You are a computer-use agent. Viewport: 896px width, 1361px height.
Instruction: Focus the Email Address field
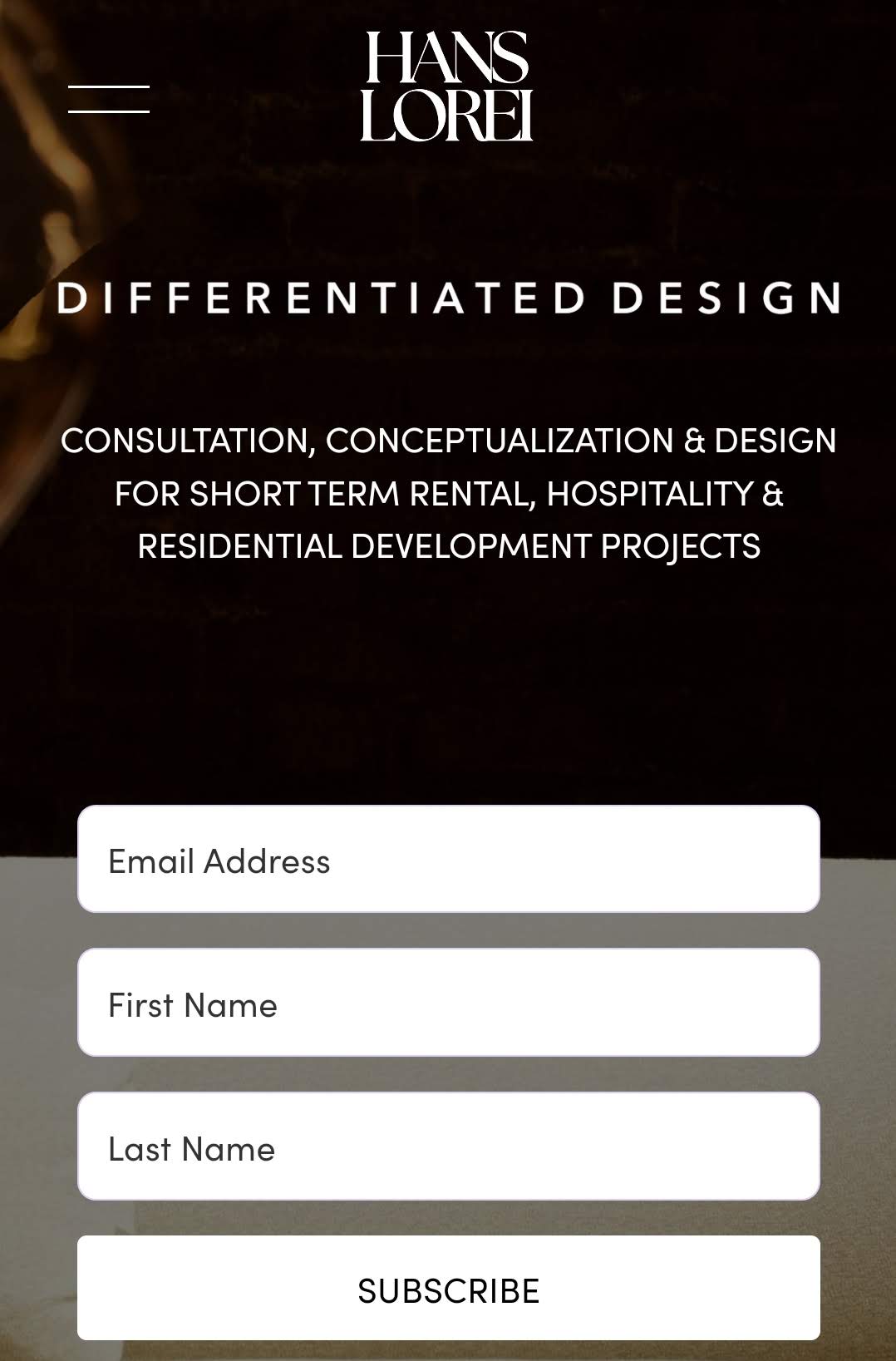click(448, 860)
